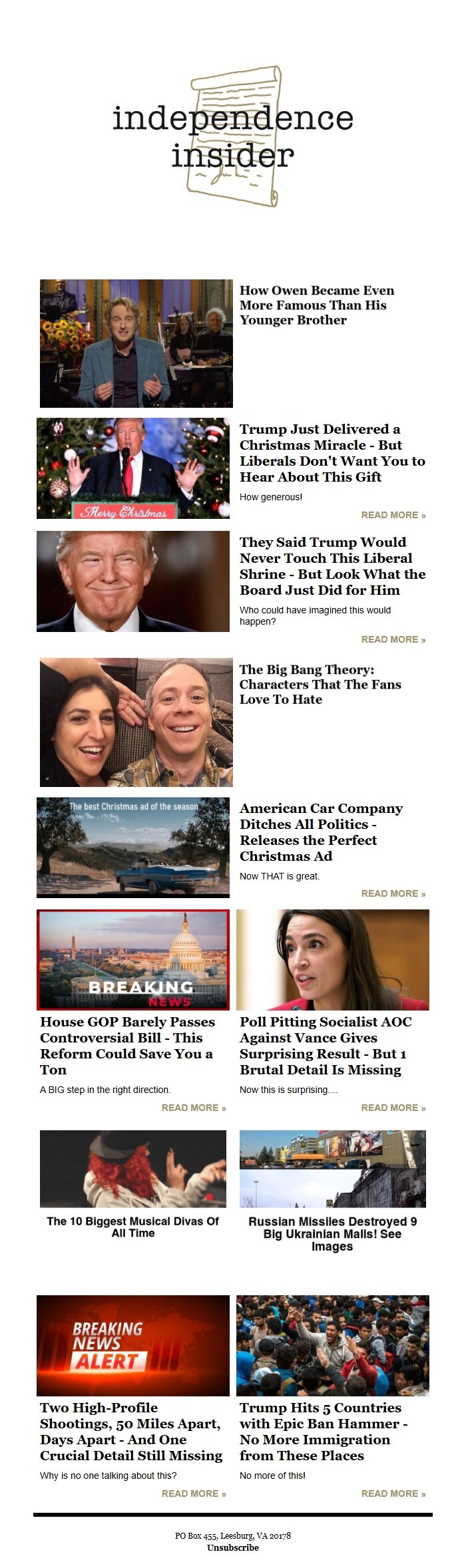Tap the Breaking News Alert image
466x1568 pixels.
point(133,1345)
